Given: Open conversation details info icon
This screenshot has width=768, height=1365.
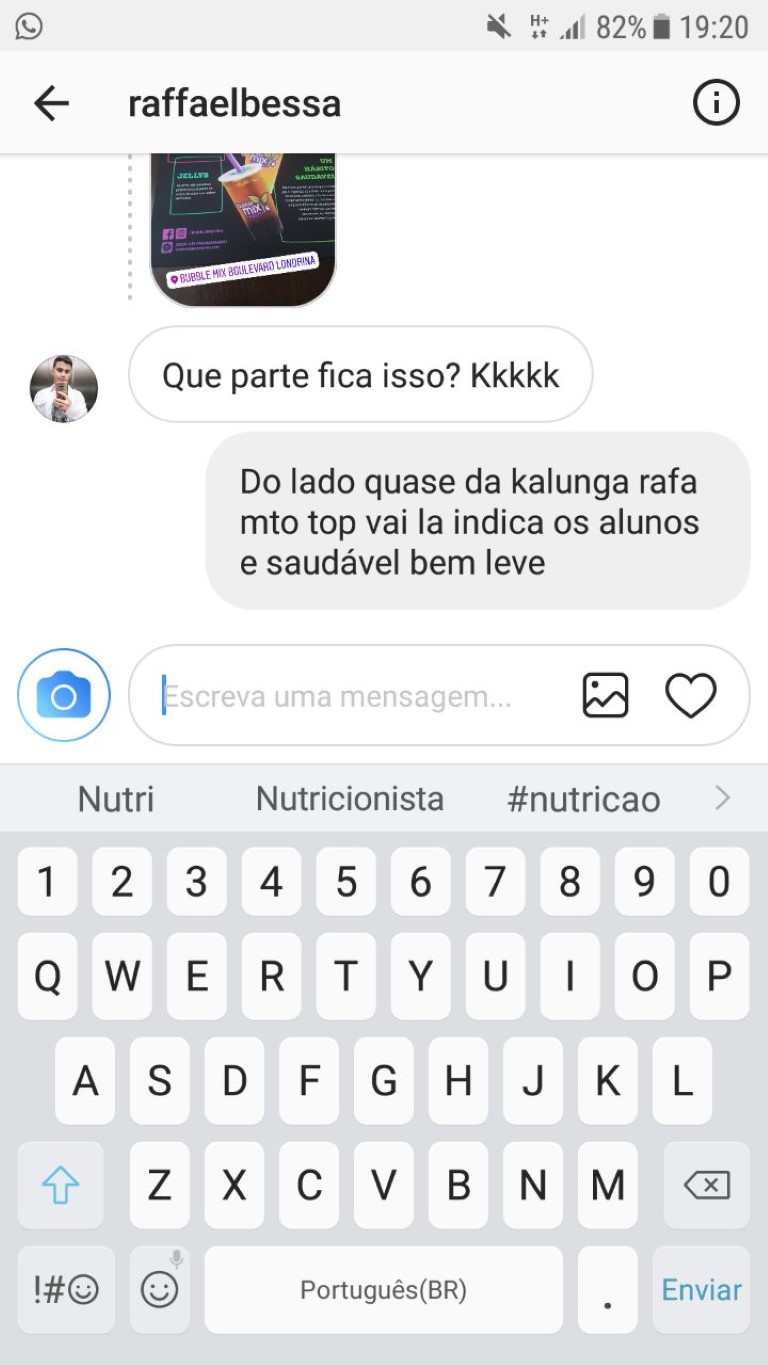Looking at the screenshot, I should tap(716, 103).
